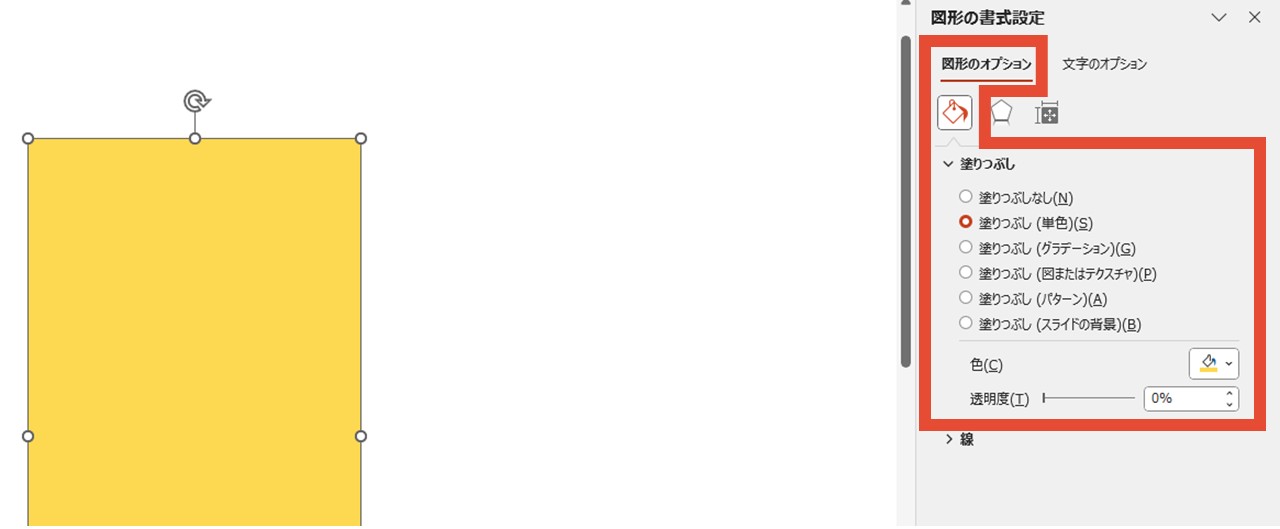Tap the 透明度 percentage field
This screenshot has height=529, width=1280.
pos(1180,398)
